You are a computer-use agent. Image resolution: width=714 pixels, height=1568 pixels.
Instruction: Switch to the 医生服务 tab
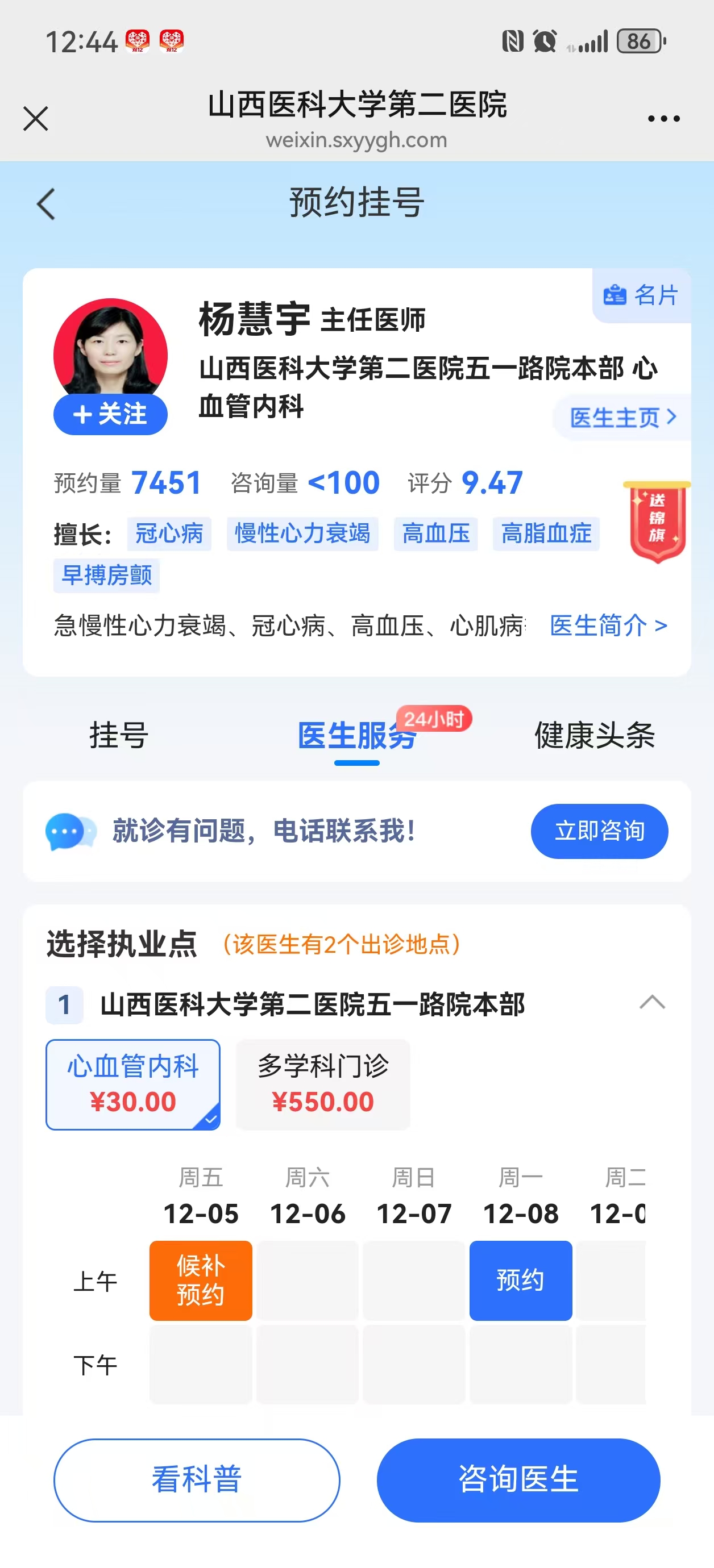(x=357, y=736)
